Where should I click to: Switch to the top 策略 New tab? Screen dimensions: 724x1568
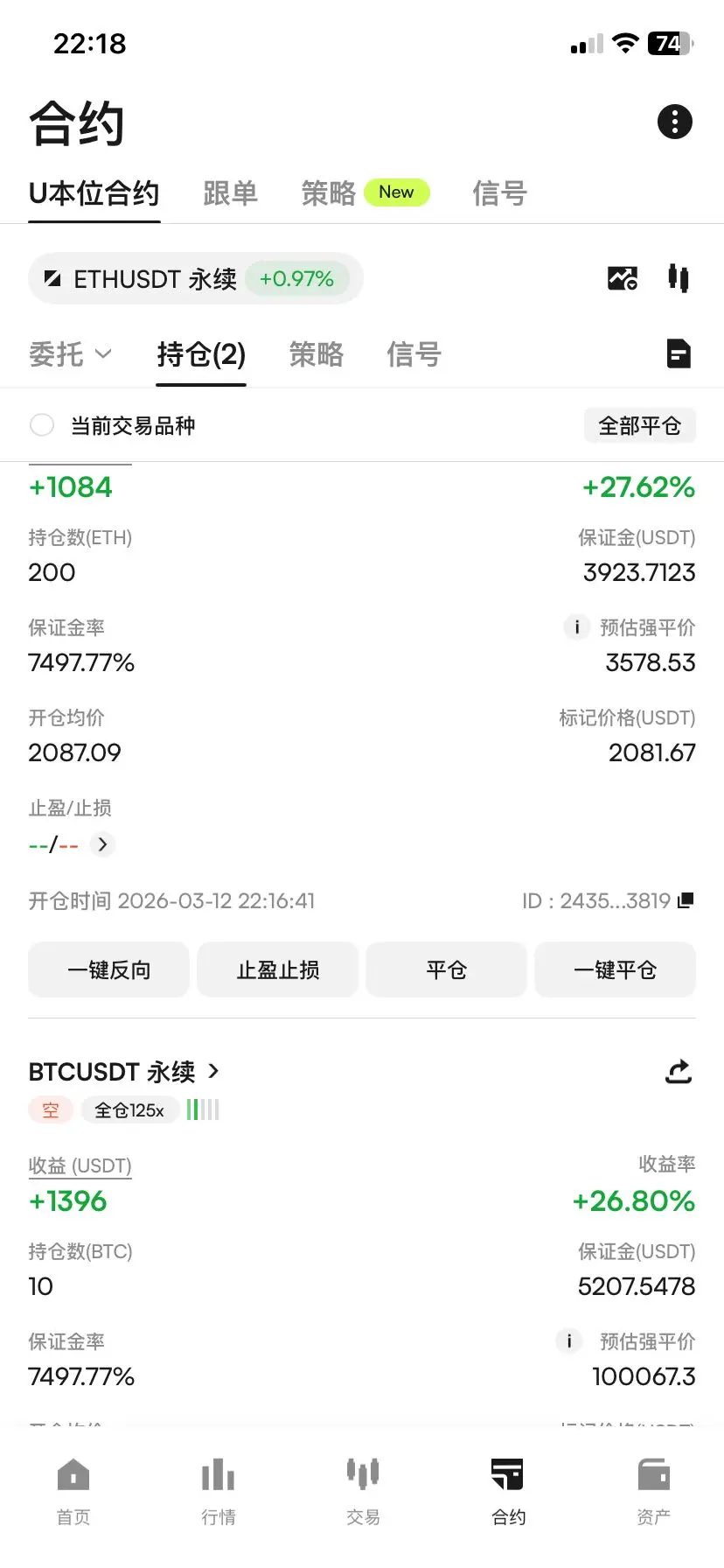[364, 193]
